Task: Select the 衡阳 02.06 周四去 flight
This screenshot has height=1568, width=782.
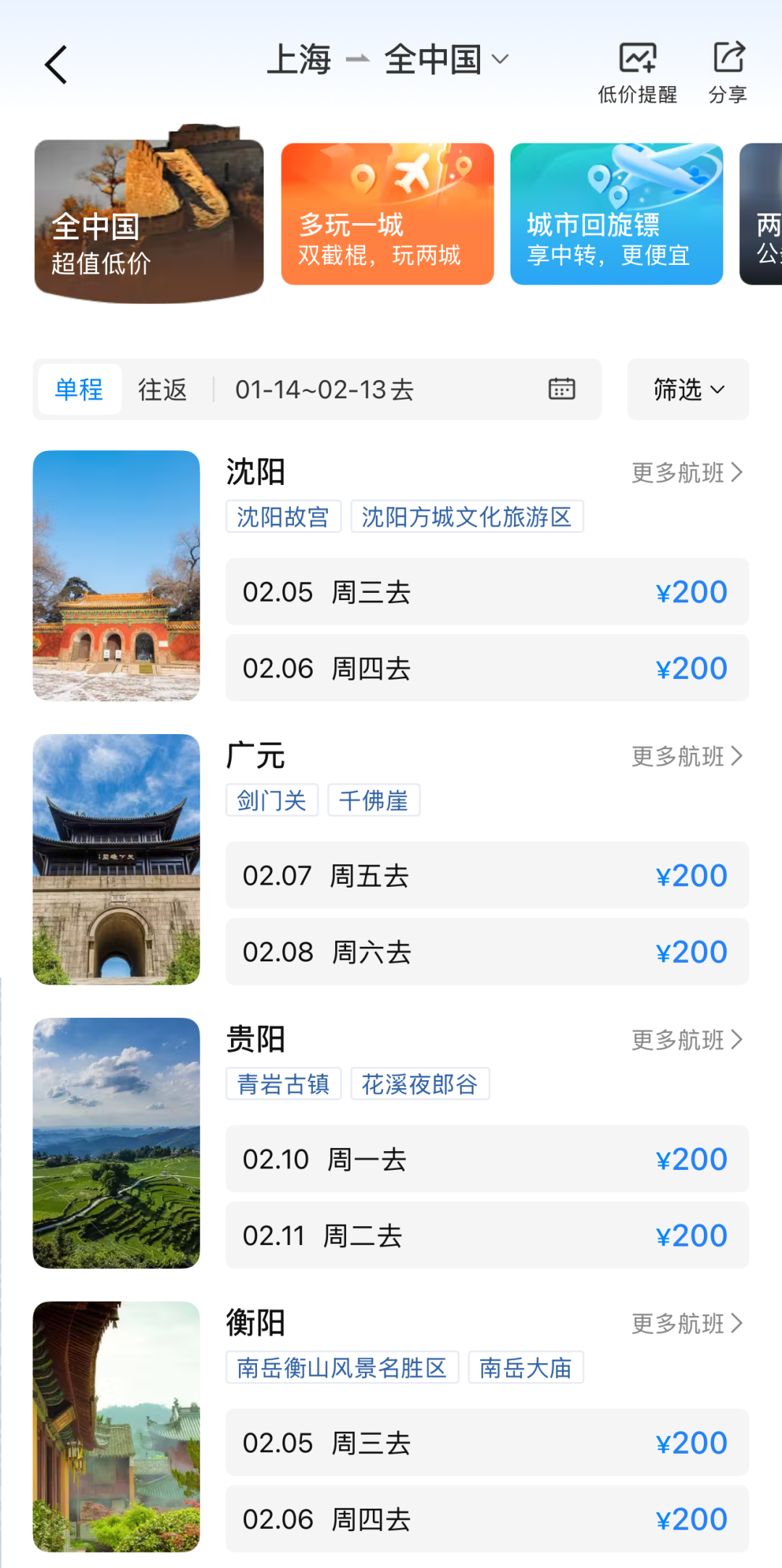Action: (x=487, y=1519)
